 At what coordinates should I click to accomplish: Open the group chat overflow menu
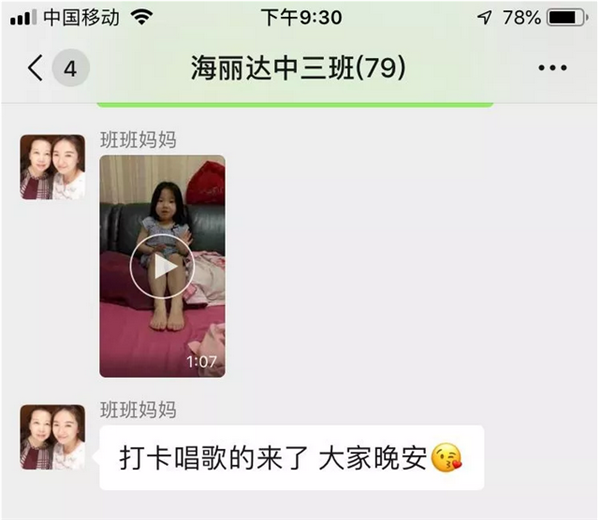click(x=552, y=68)
